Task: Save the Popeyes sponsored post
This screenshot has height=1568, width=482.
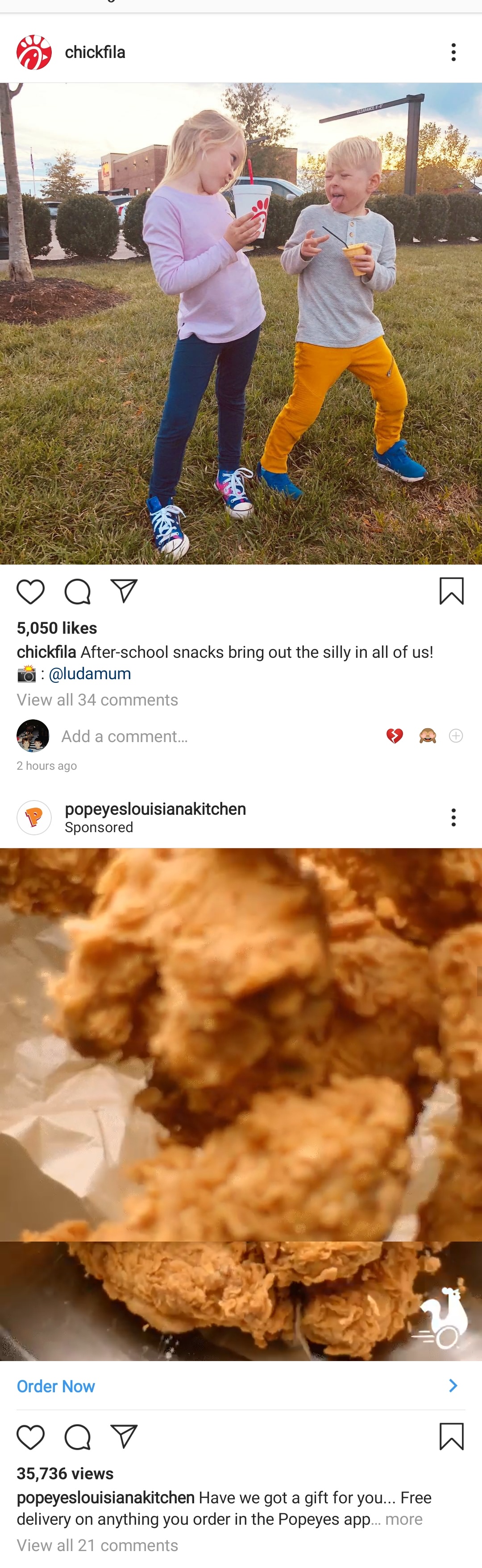Action: 452,1436
